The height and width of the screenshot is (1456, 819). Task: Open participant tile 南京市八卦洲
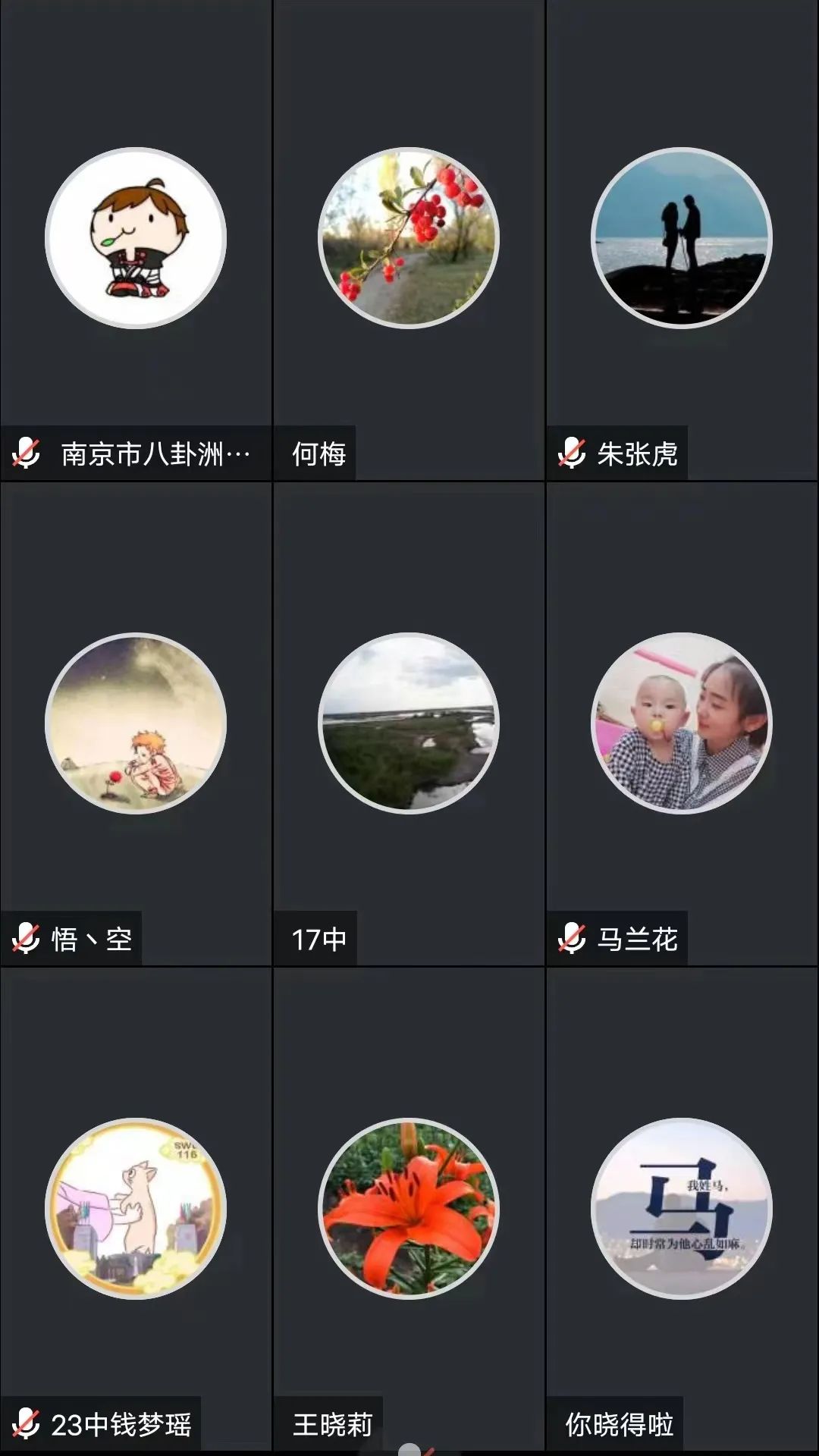click(136, 239)
